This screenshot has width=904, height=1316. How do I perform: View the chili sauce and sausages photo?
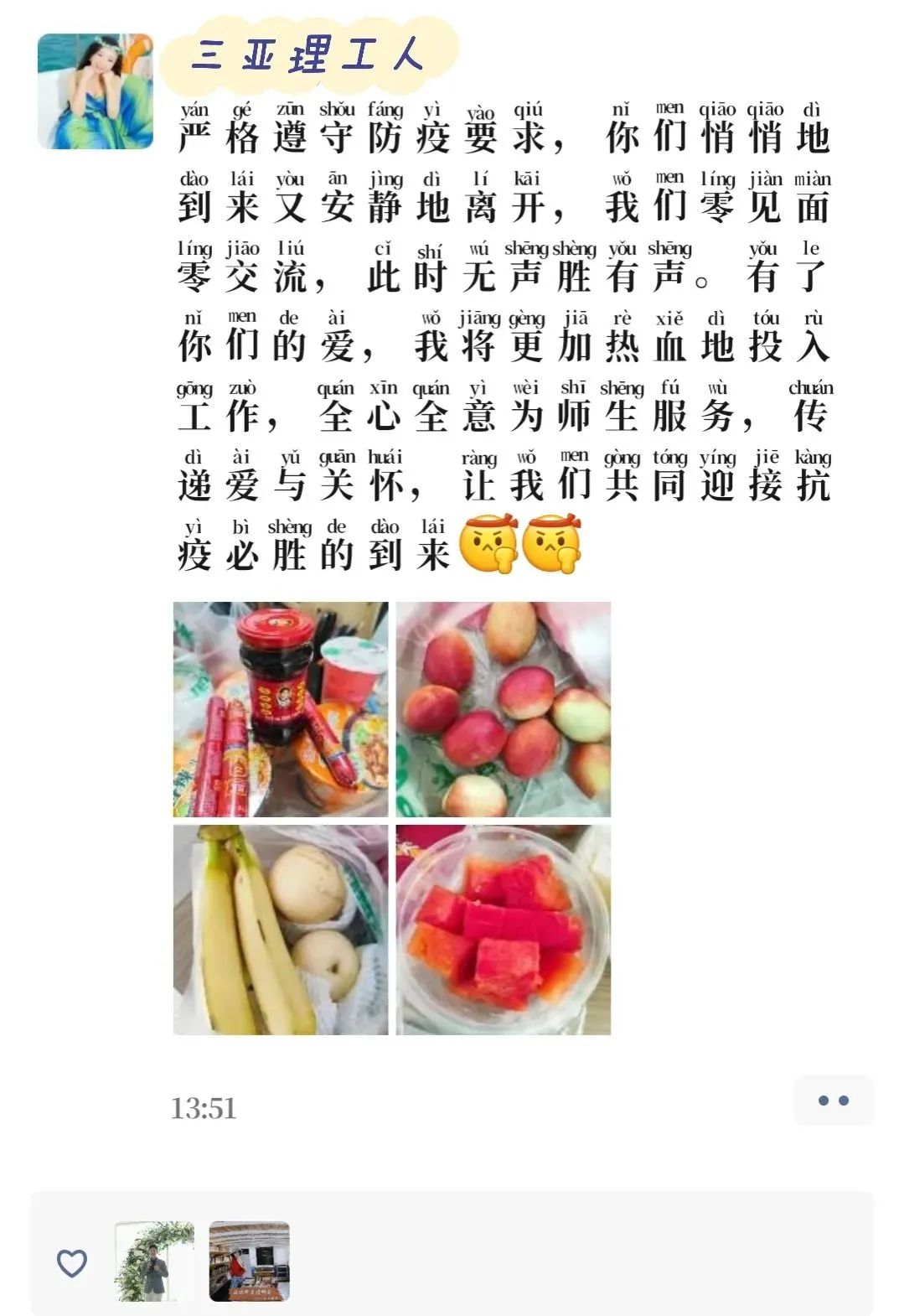click(x=281, y=709)
